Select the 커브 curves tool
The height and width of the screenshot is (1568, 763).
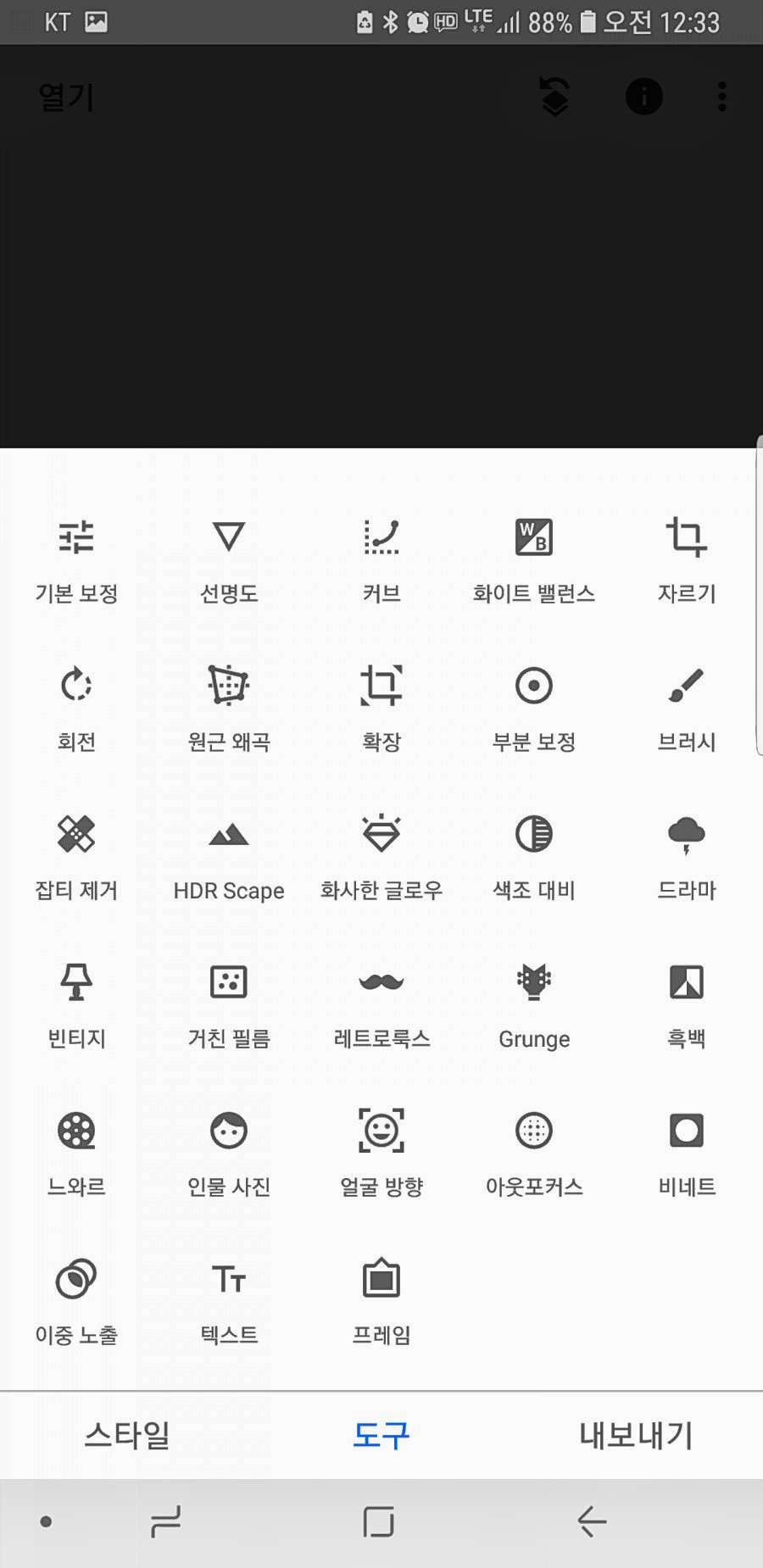pyautogui.click(x=381, y=560)
